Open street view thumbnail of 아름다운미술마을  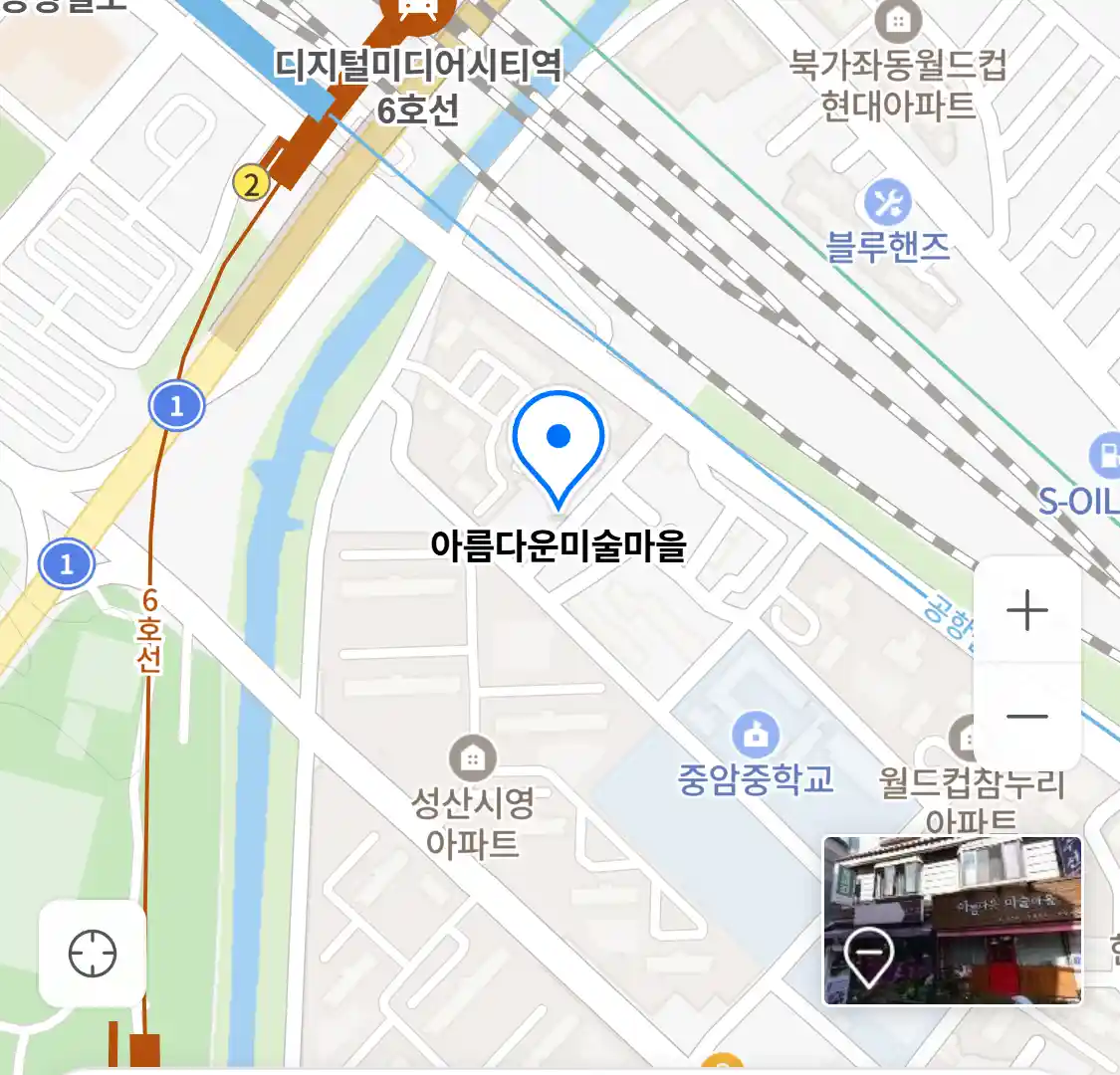pos(952,920)
